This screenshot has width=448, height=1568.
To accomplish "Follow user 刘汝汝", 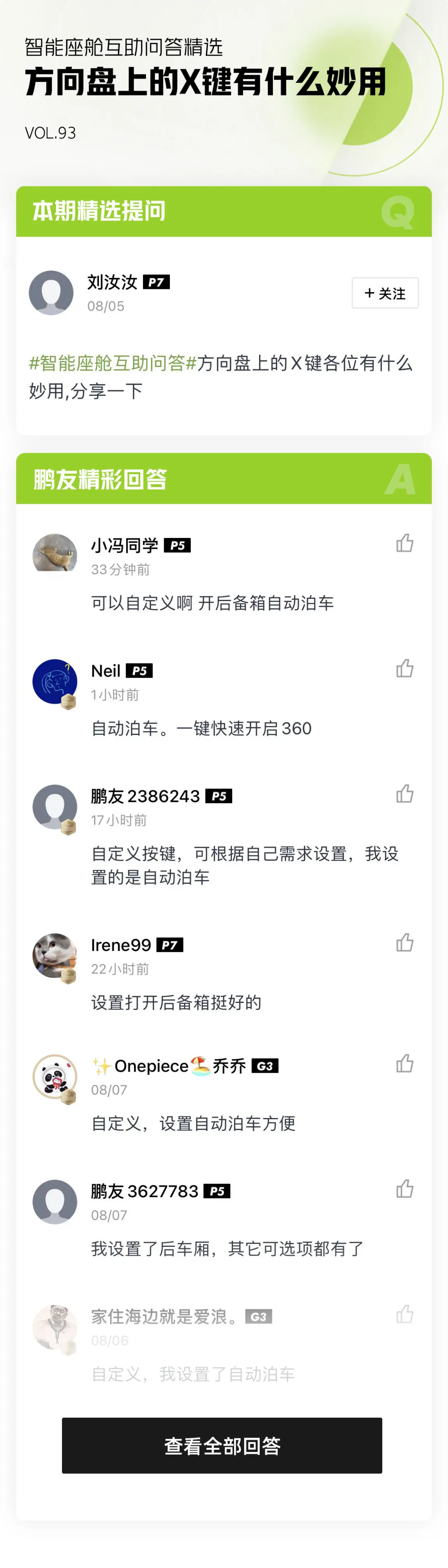I will (385, 293).
